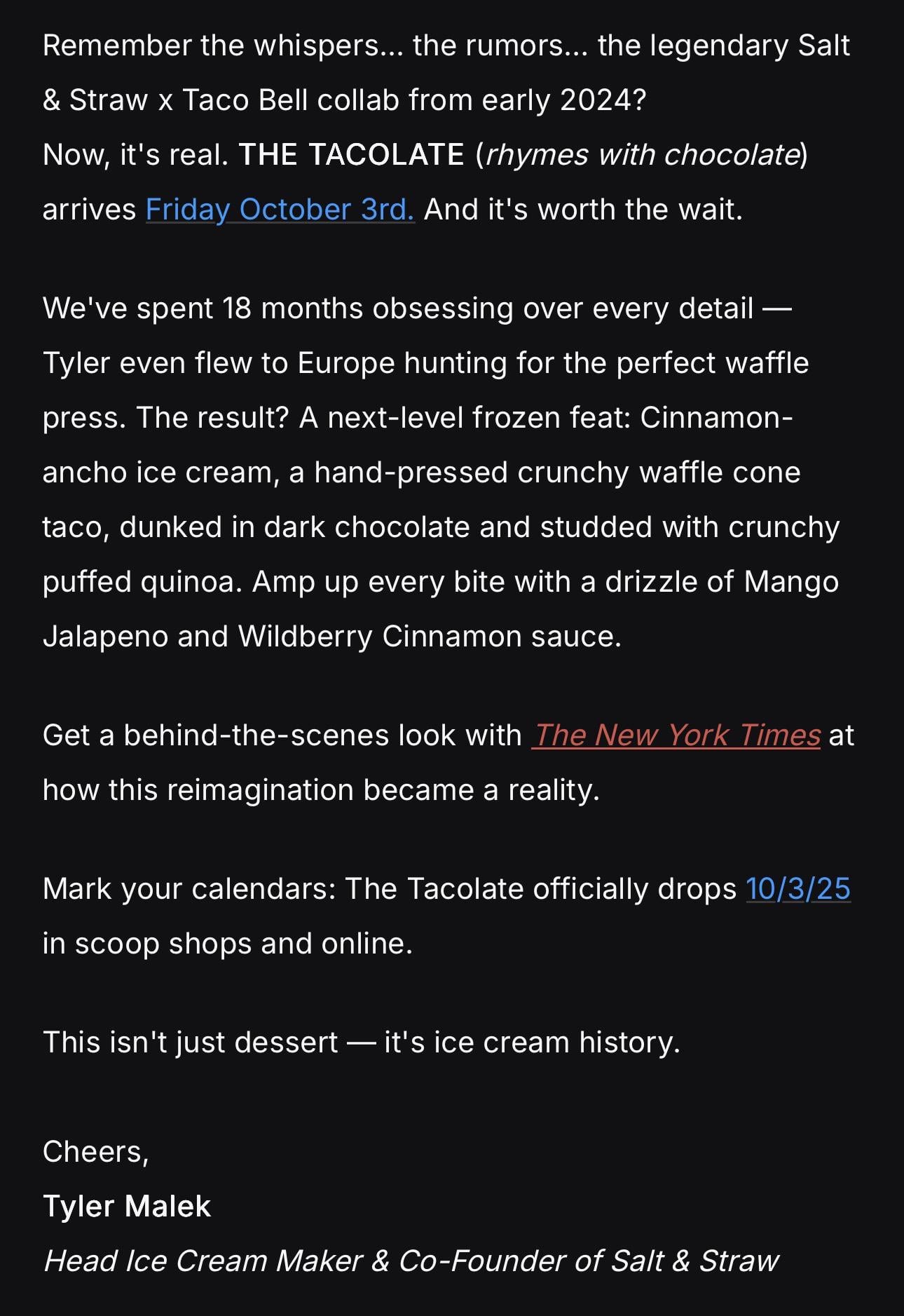This screenshot has height=1316, width=904.
Task: Tap the 10/3/25 date link
Action: [797, 889]
